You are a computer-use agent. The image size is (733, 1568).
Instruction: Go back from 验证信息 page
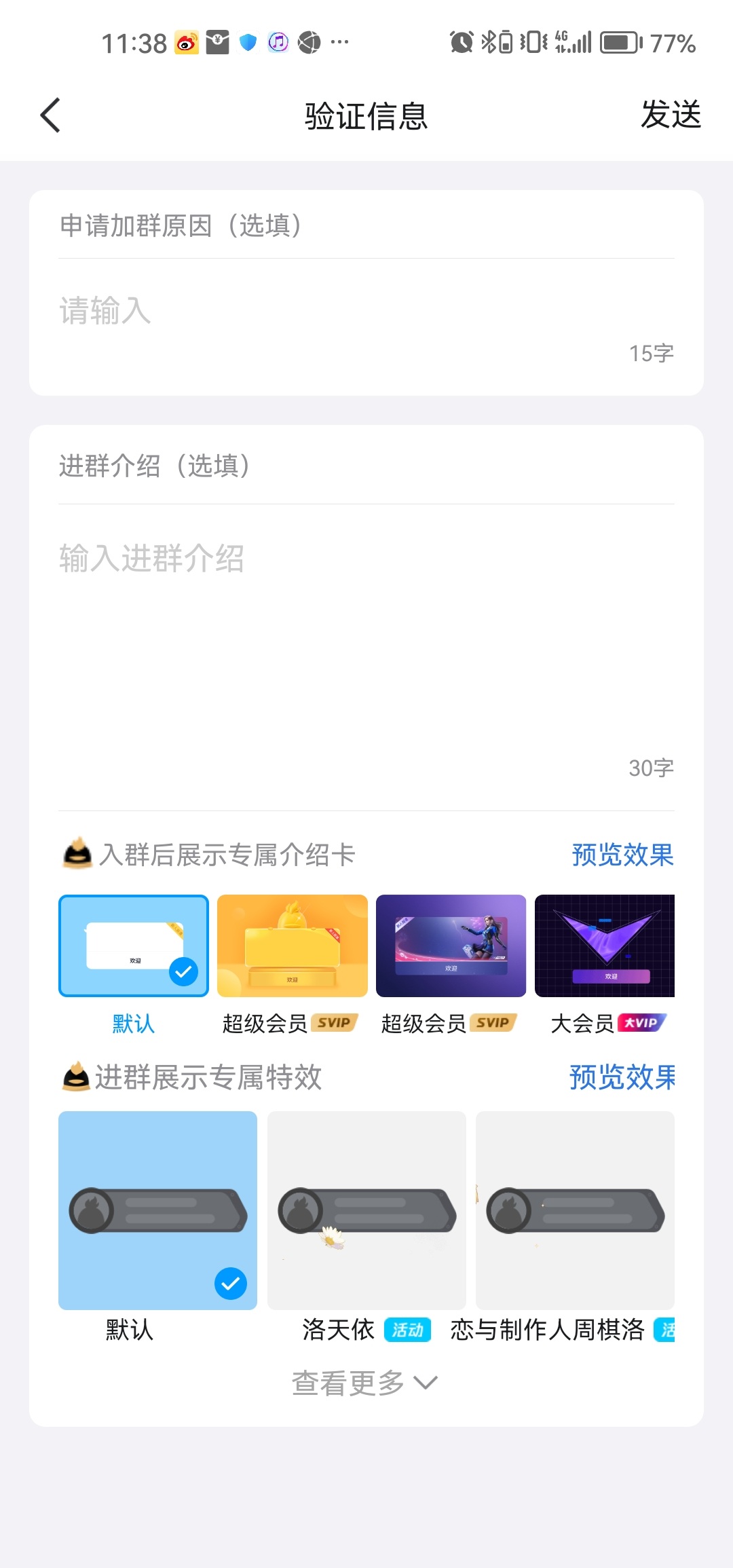point(50,115)
